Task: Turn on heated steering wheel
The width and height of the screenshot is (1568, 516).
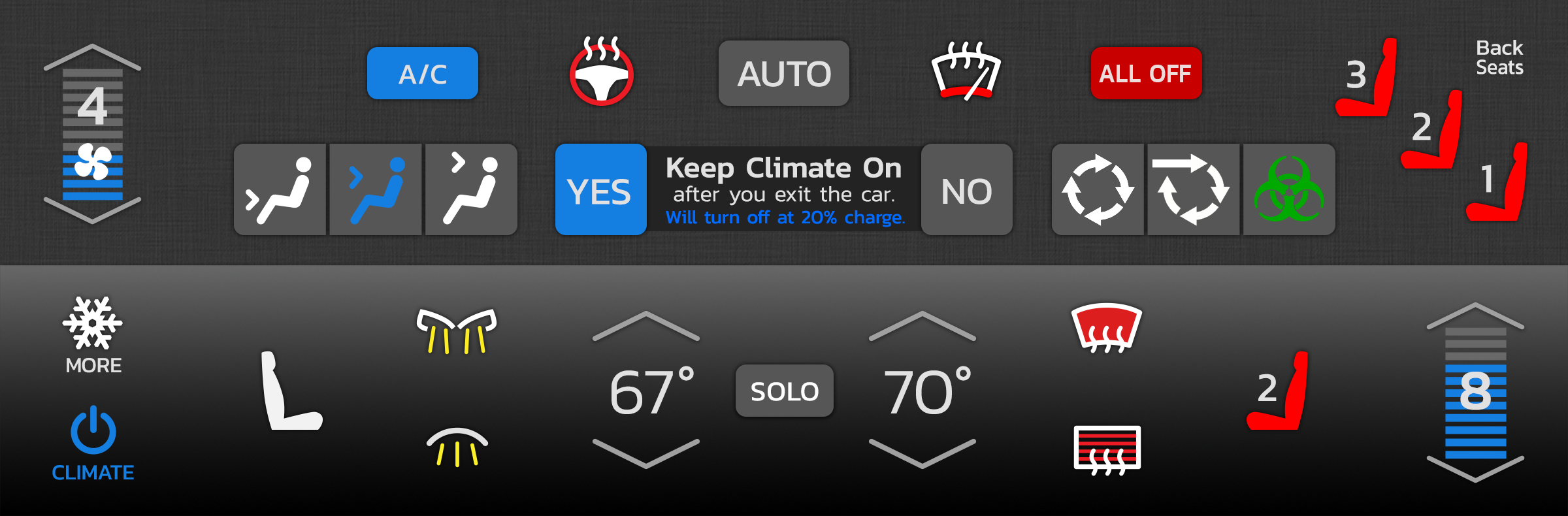Action: [601, 72]
